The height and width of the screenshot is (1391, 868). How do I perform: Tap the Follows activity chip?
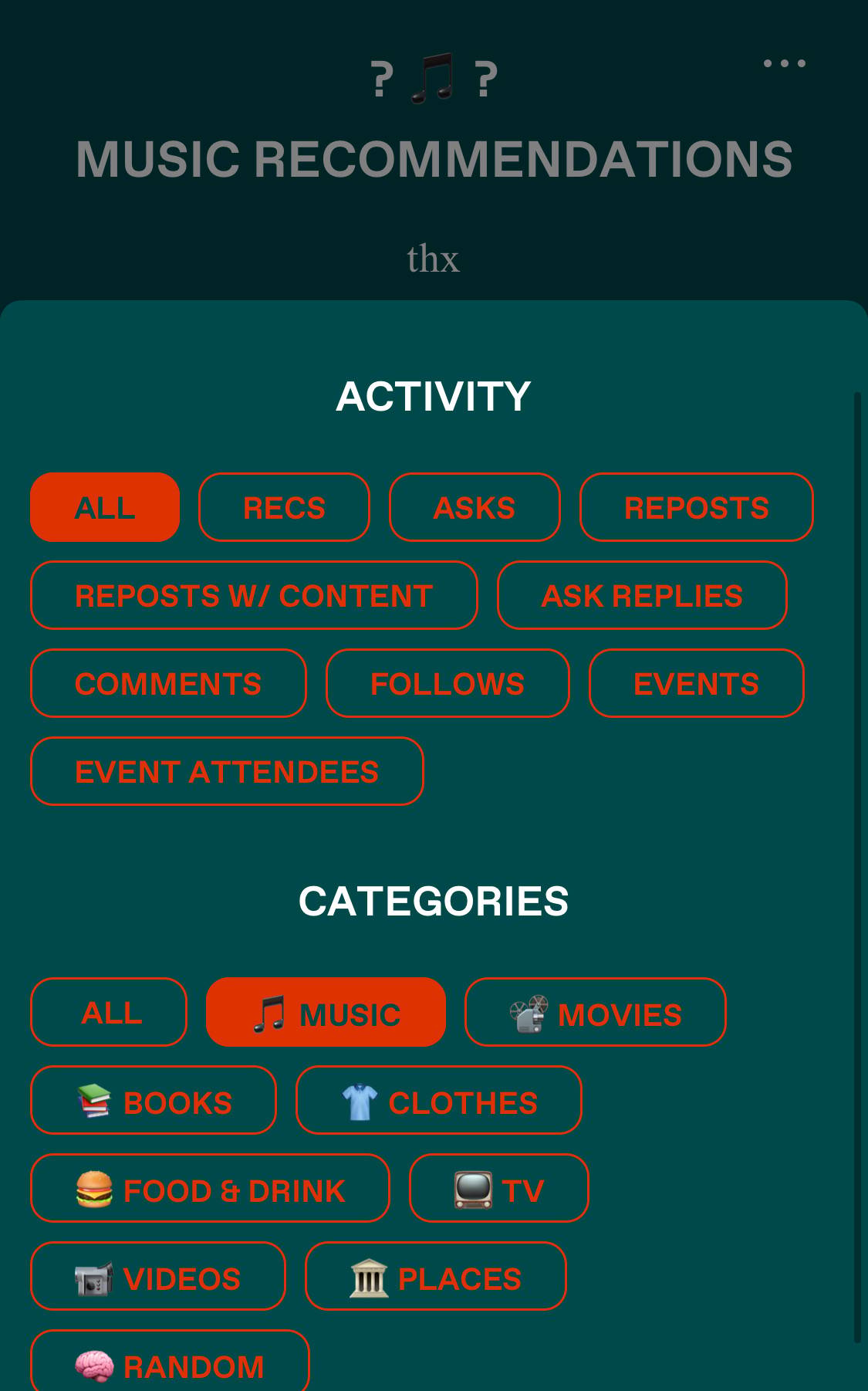(x=448, y=683)
